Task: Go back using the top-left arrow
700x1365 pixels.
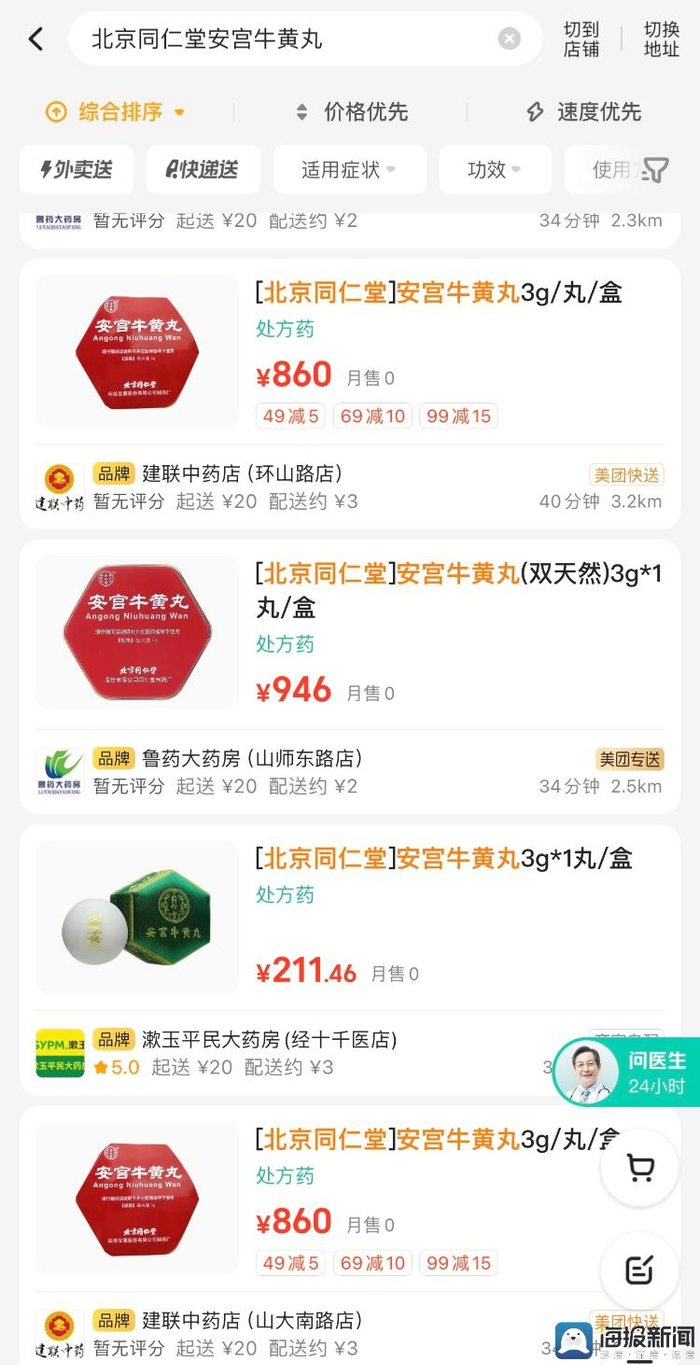Action: click(x=36, y=40)
